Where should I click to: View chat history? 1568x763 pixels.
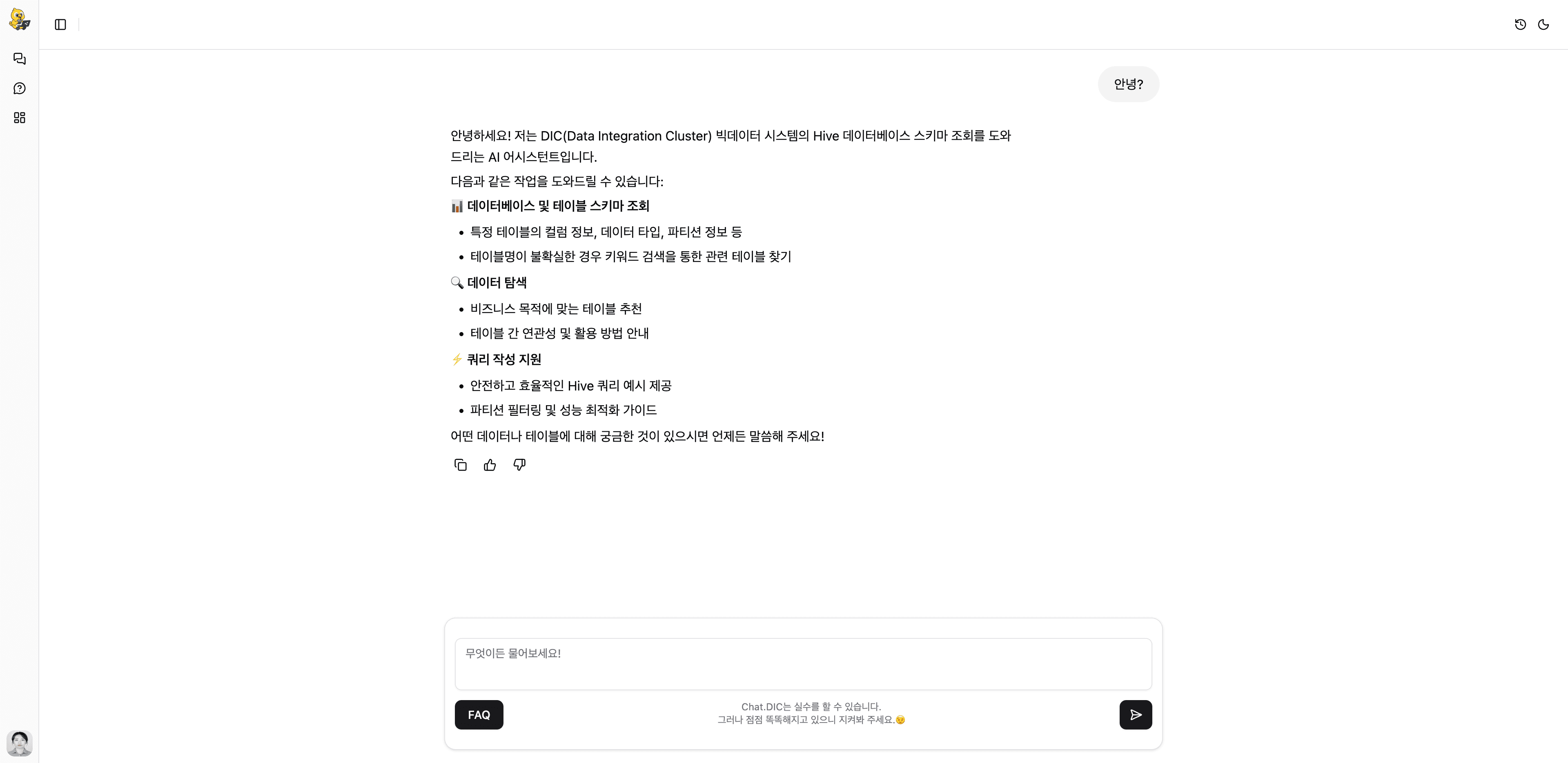pos(1520,25)
